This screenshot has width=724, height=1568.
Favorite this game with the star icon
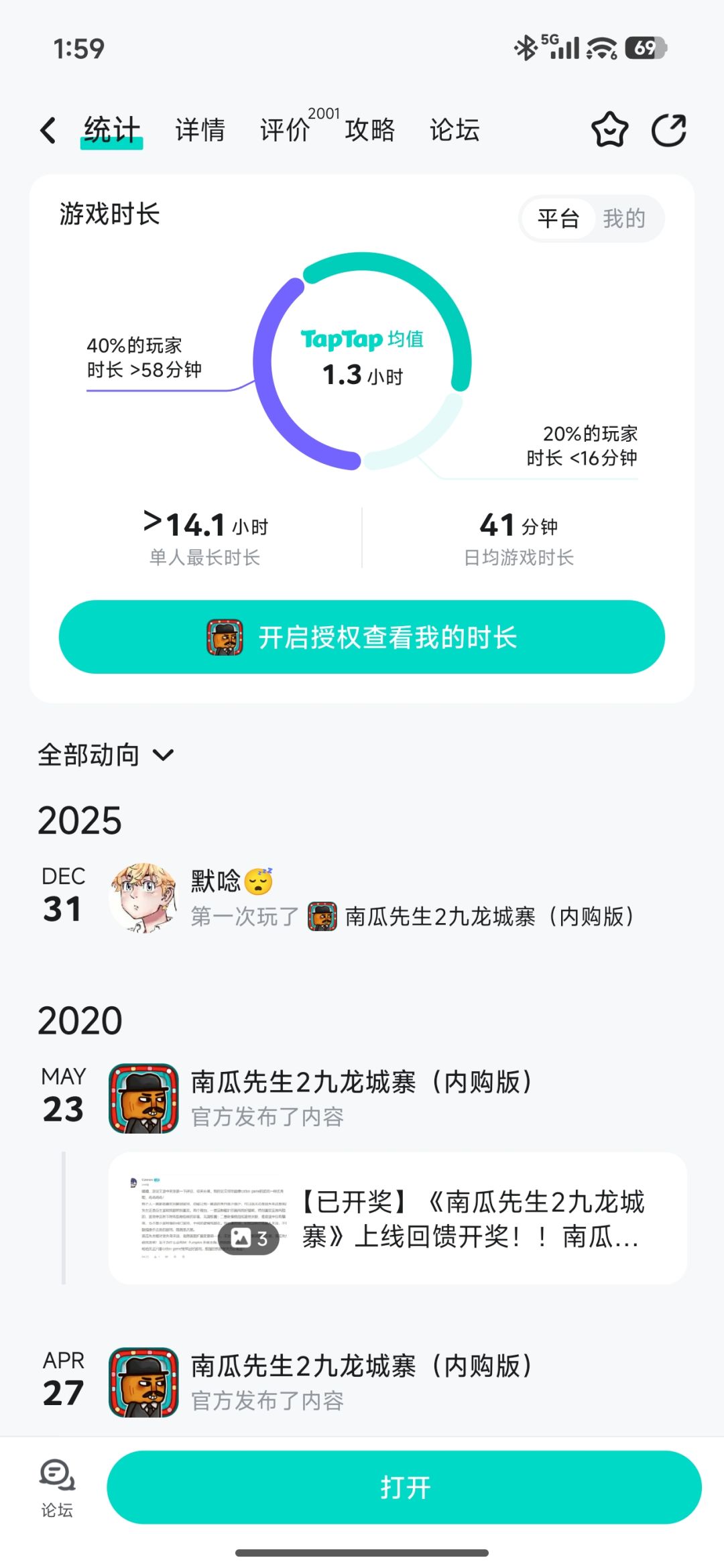pos(609,130)
